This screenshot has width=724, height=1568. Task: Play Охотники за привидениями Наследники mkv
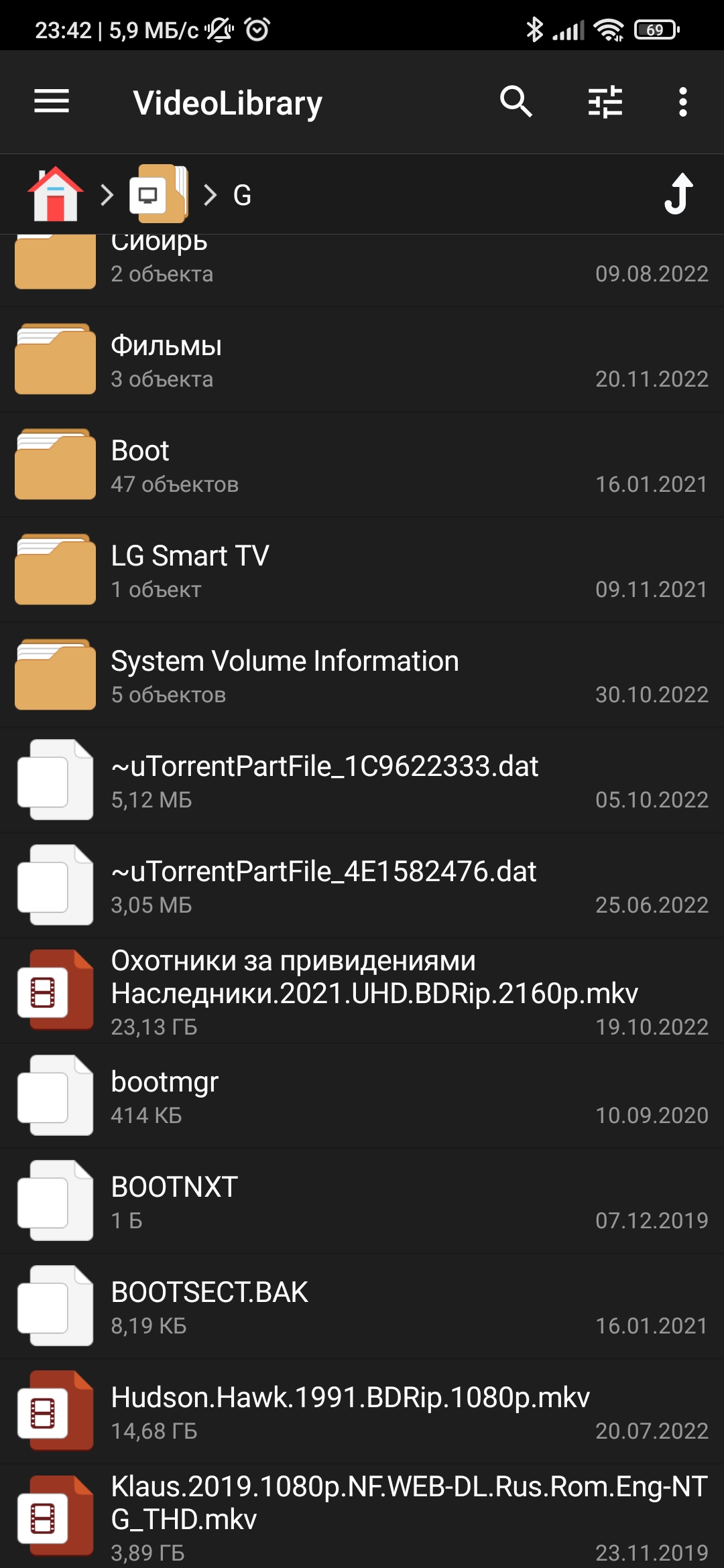[362, 992]
